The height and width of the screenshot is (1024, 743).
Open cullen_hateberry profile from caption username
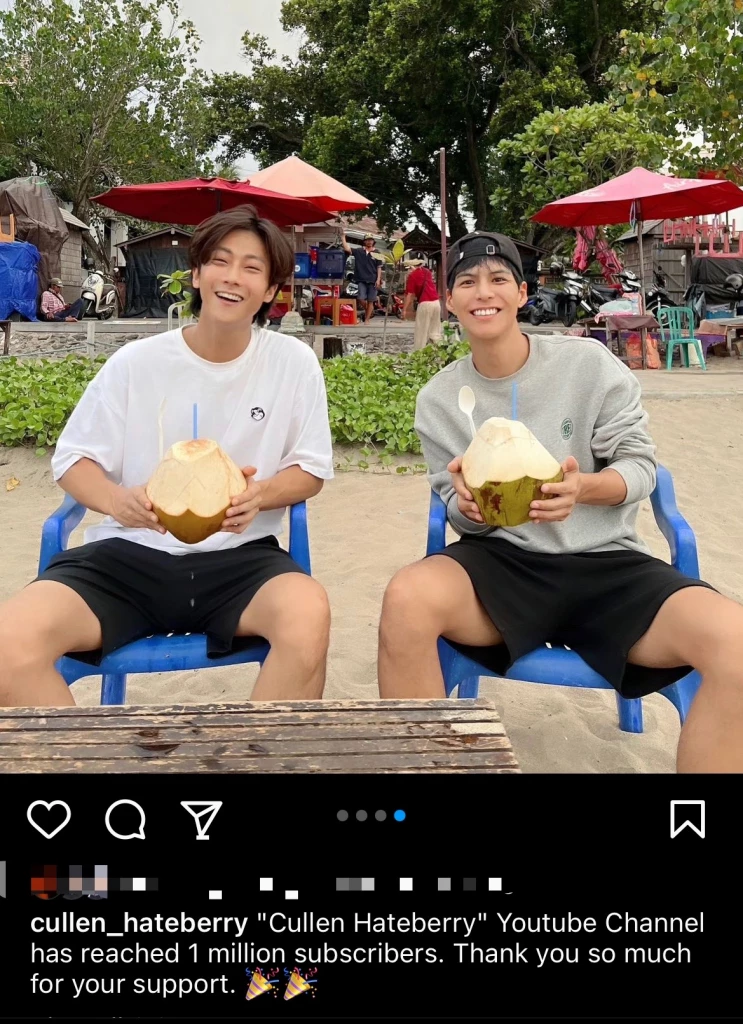click(138, 923)
